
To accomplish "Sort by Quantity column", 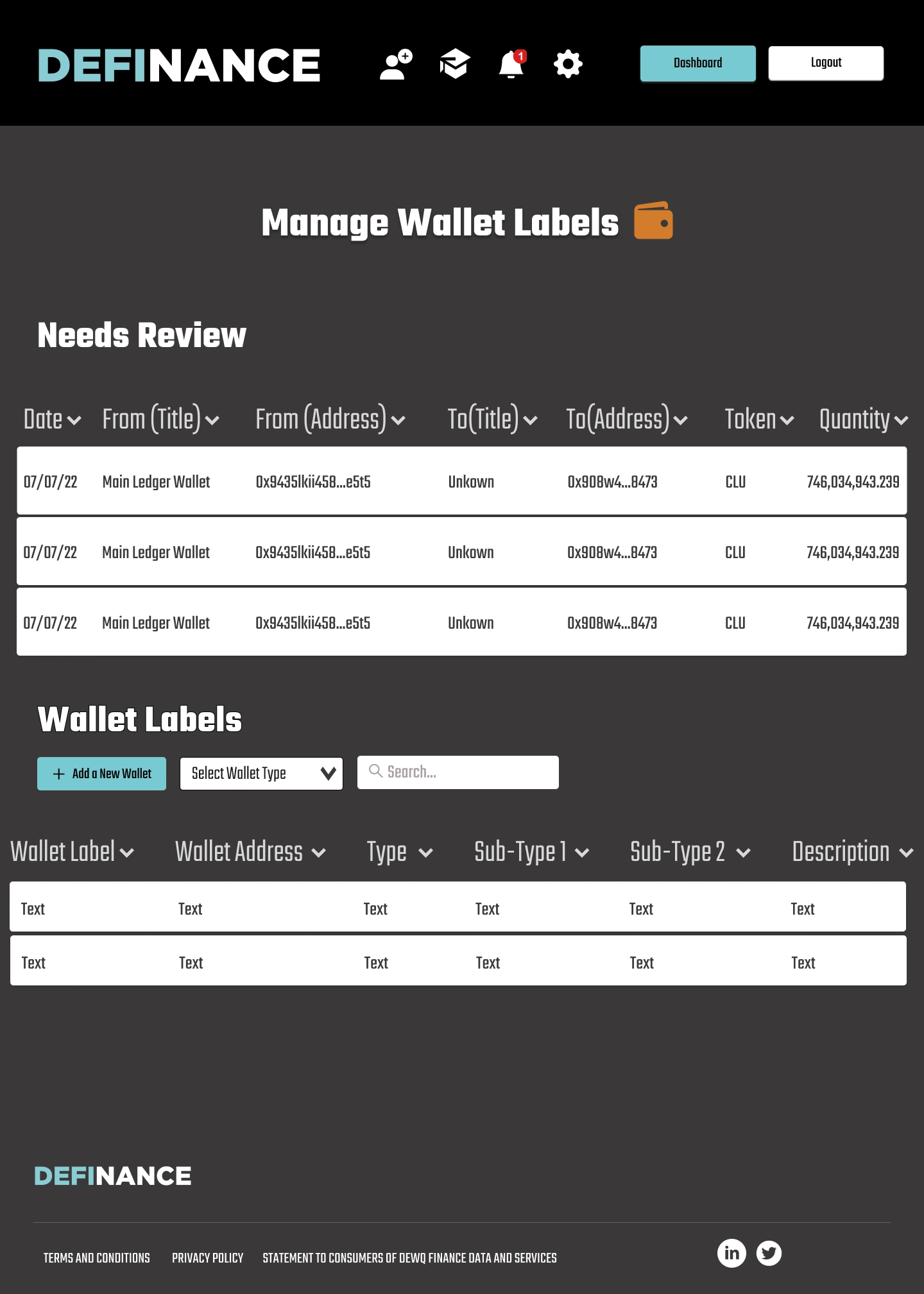I will point(863,420).
